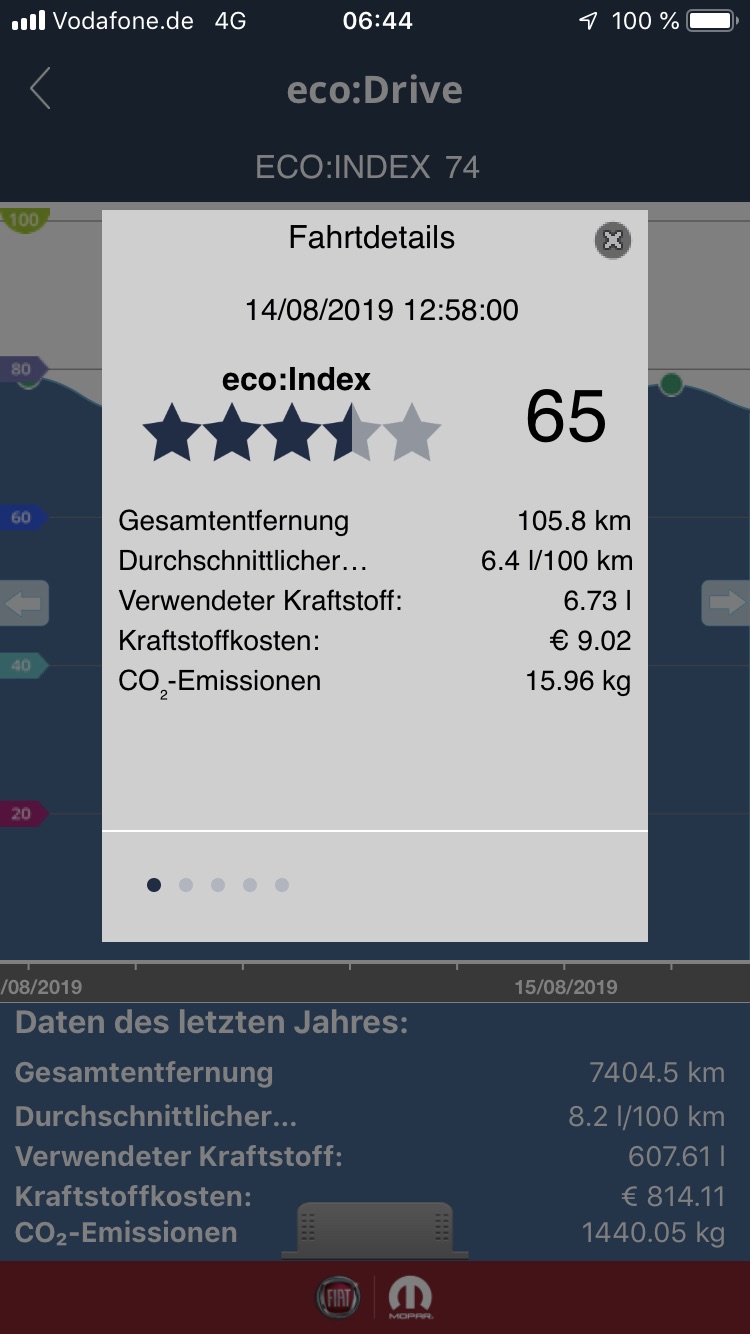
Task: Show the previous trip with left arrow
Action: coord(24,603)
